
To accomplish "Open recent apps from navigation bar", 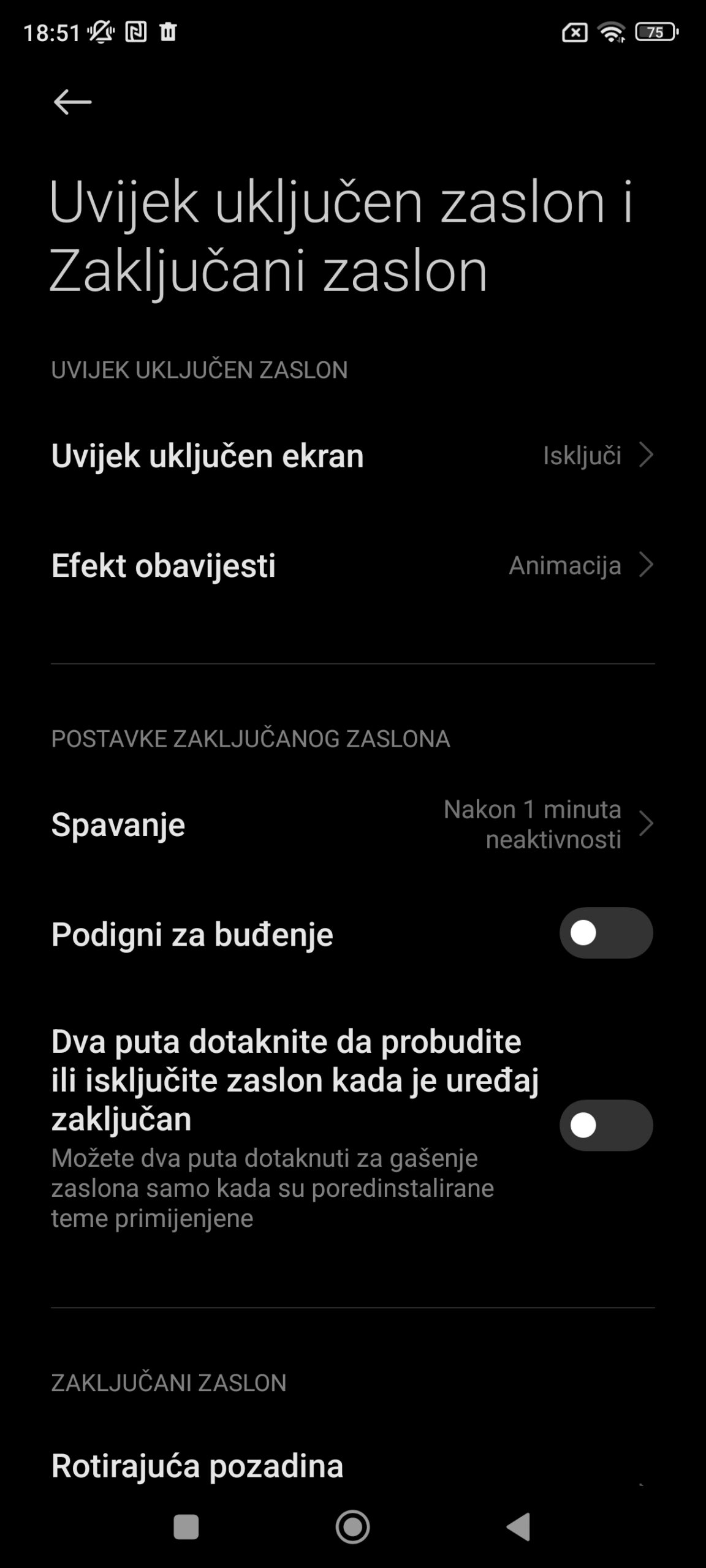I will click(x=186, y=1527).
